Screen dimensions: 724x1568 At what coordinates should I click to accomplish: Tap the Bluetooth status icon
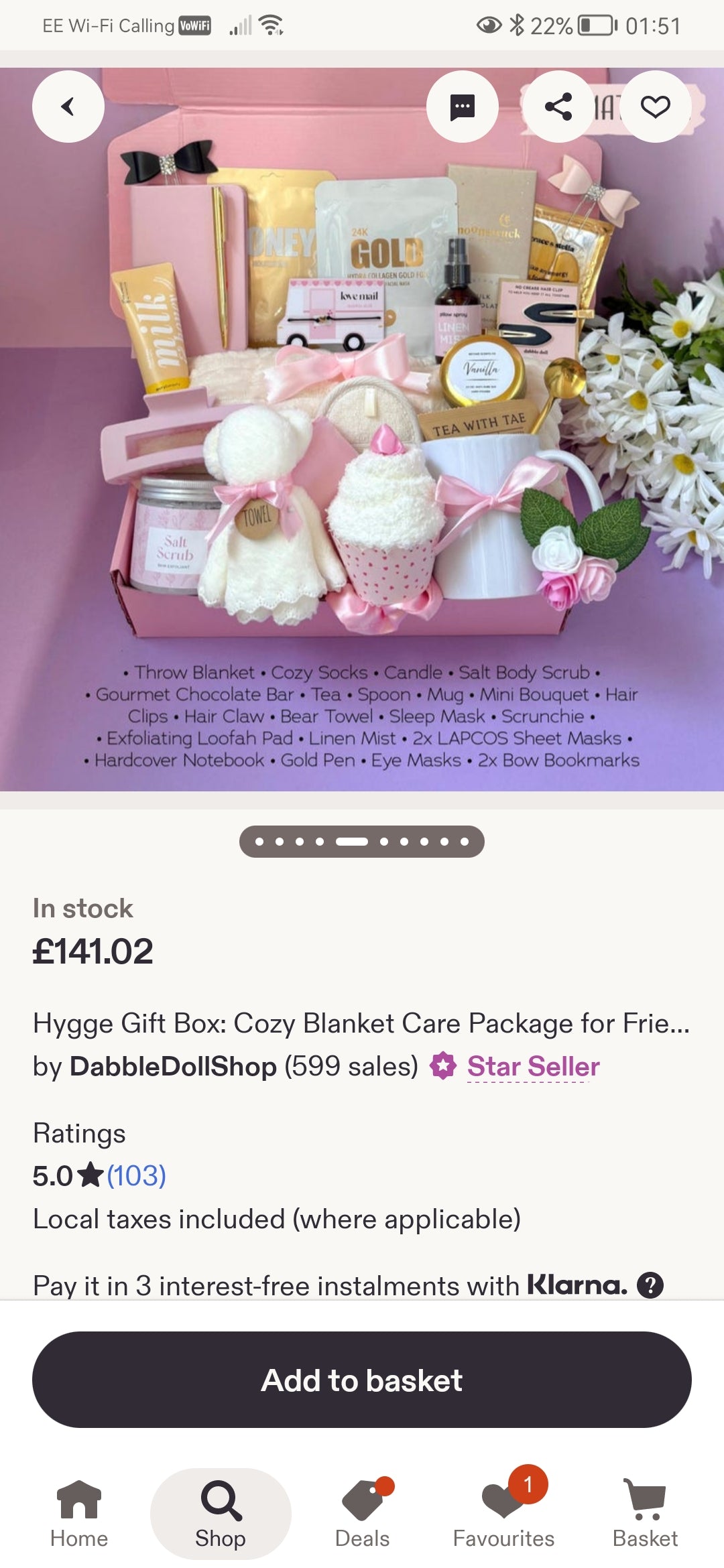516,25
